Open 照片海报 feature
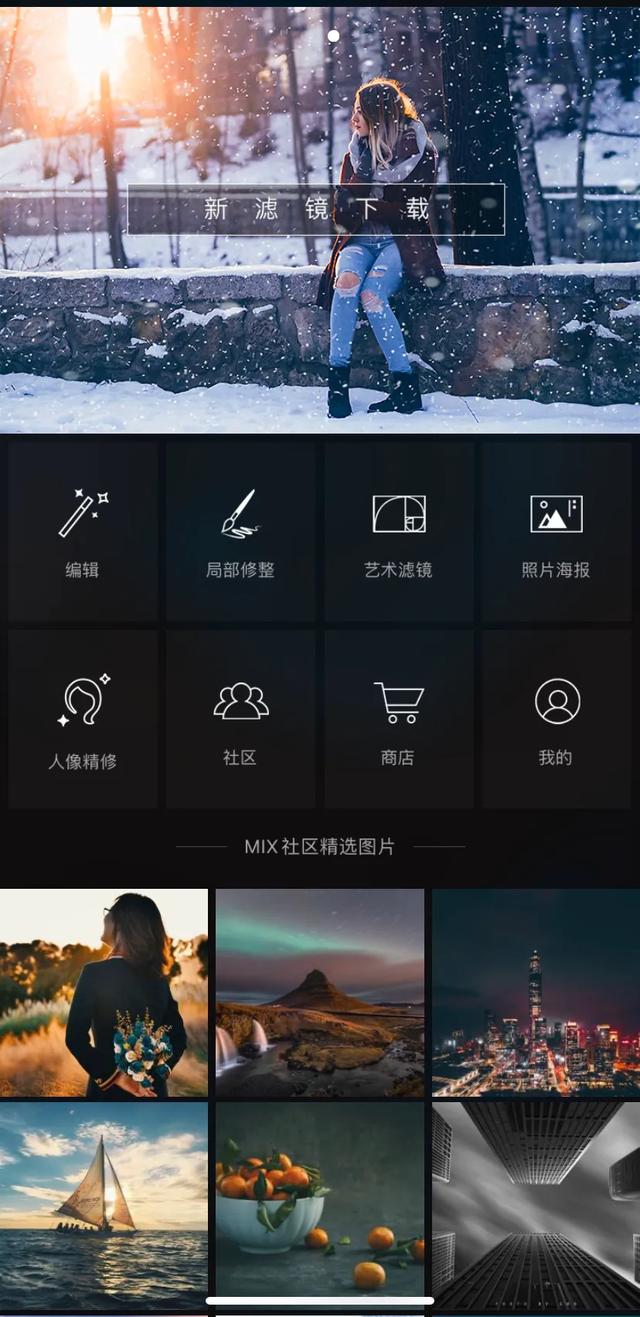Viewport: 640px width, 1317px height. tap(556, 532)
